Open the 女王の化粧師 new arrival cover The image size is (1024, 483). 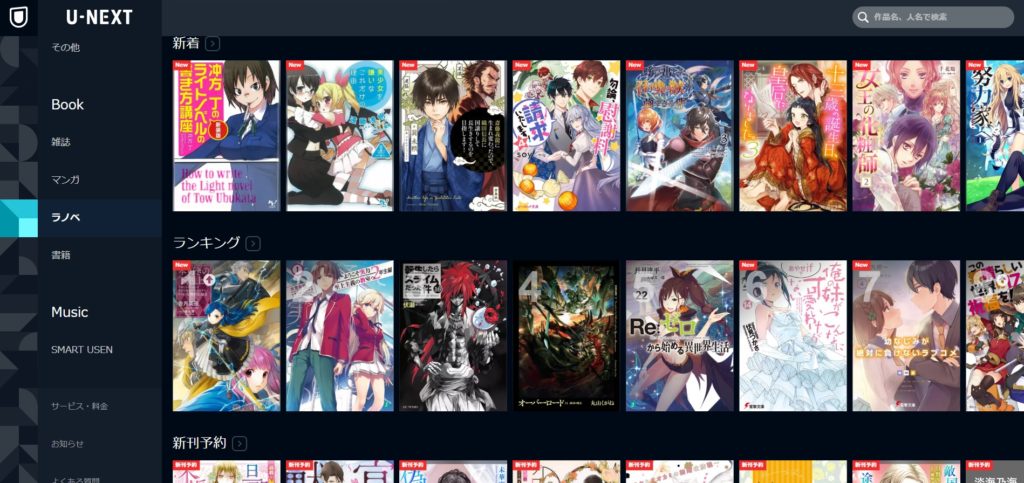[905, 135]
